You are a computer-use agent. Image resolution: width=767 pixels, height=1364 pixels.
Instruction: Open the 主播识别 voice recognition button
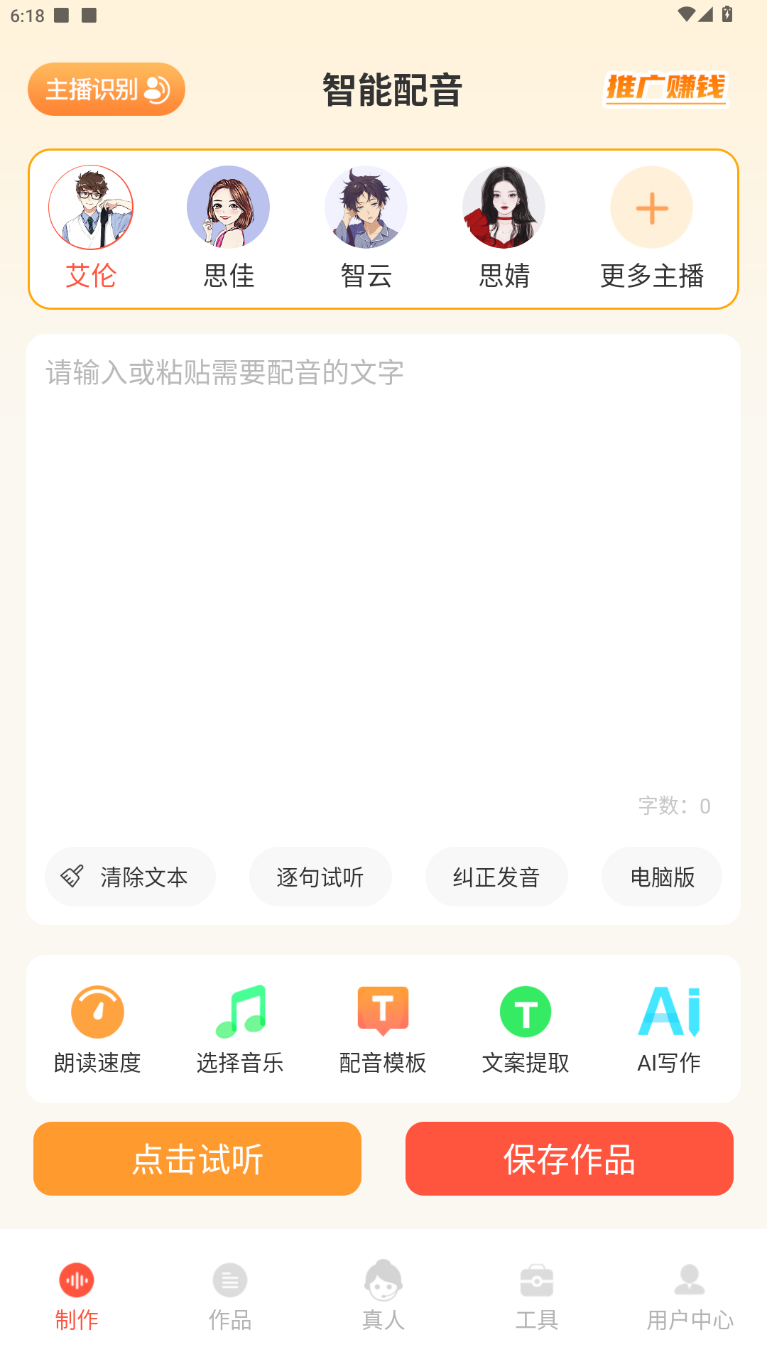pos(106,89)
